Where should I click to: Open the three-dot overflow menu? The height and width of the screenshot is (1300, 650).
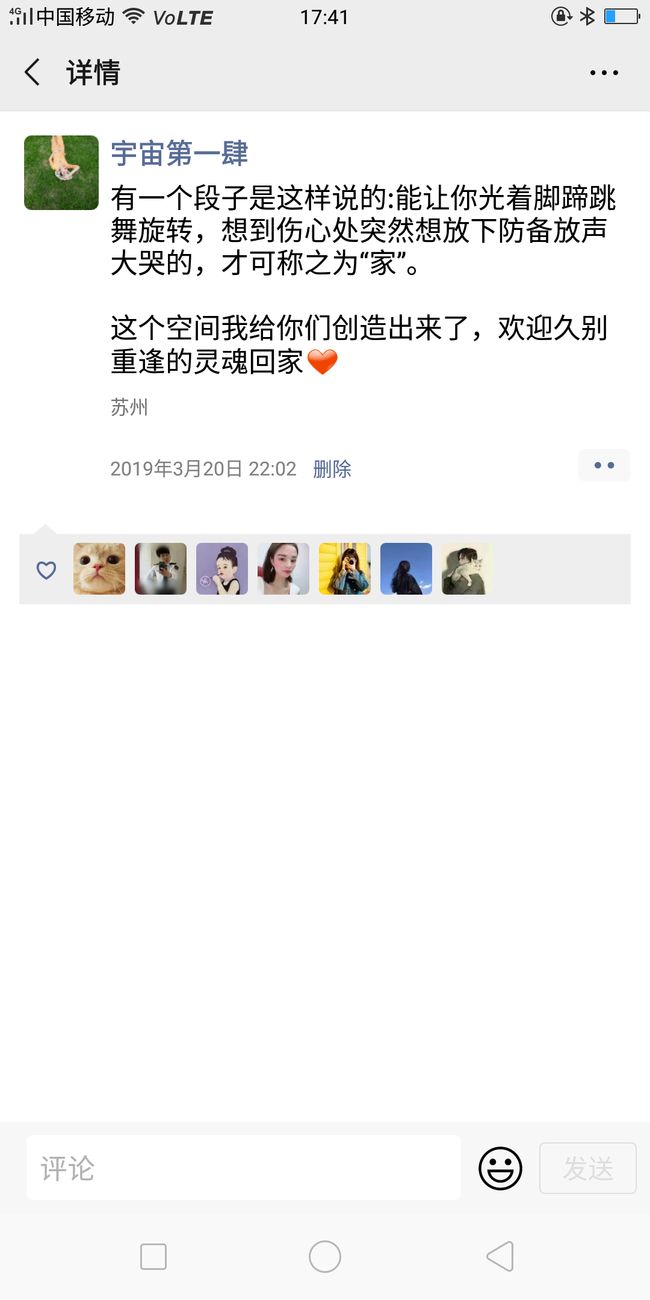[604, 72]
